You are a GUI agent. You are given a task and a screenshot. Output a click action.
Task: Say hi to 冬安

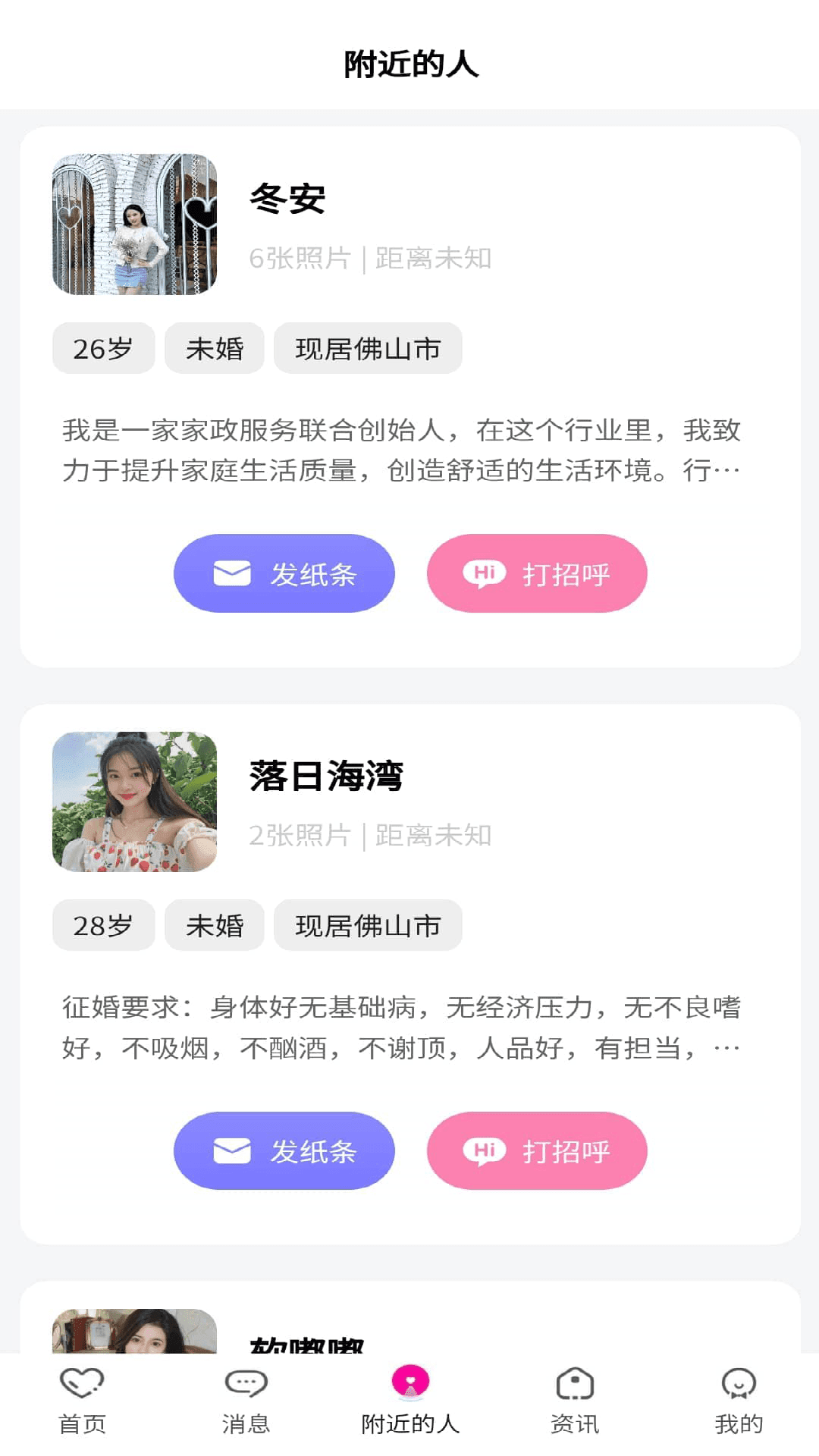tap(537, 573)
